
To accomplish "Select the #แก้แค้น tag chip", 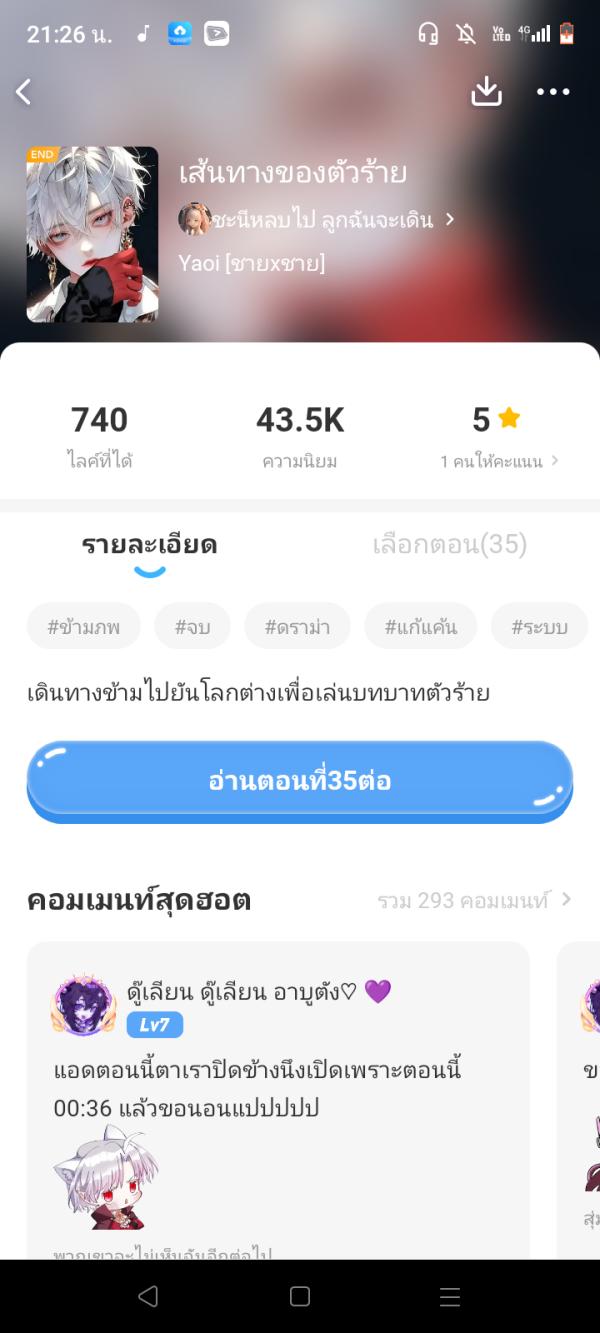I will pos(420,627).
